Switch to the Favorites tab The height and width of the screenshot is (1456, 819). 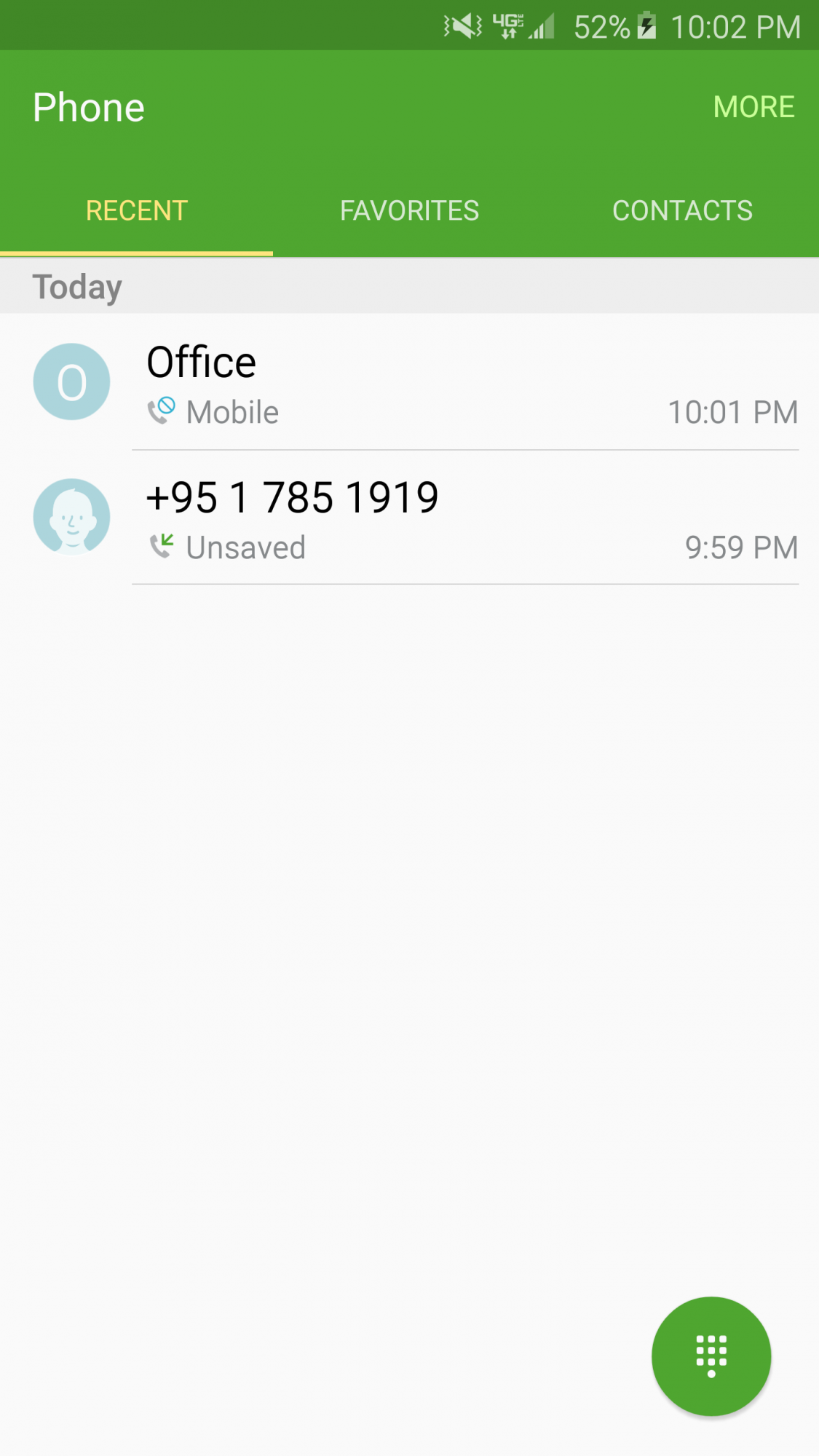[409, 210]
